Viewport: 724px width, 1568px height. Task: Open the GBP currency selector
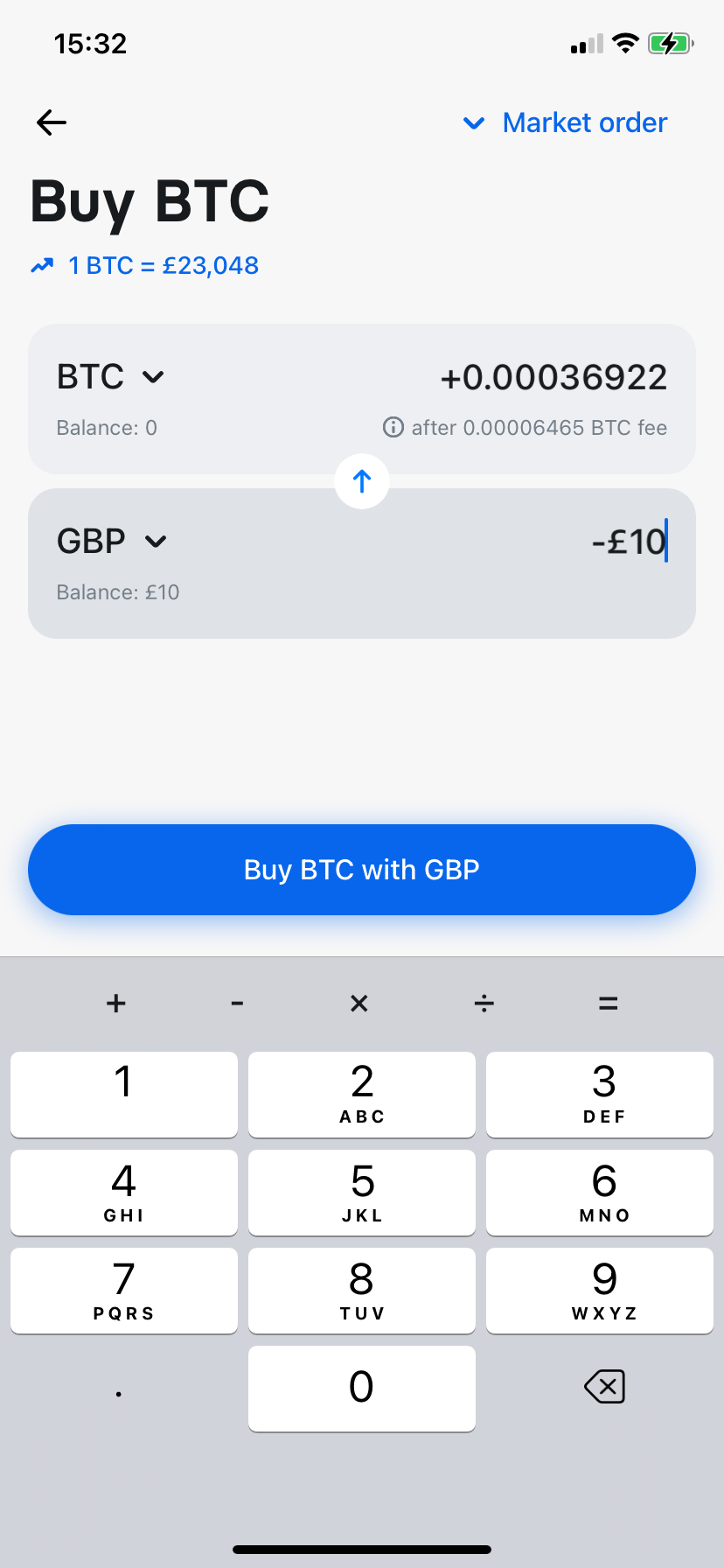pos(111,542)
